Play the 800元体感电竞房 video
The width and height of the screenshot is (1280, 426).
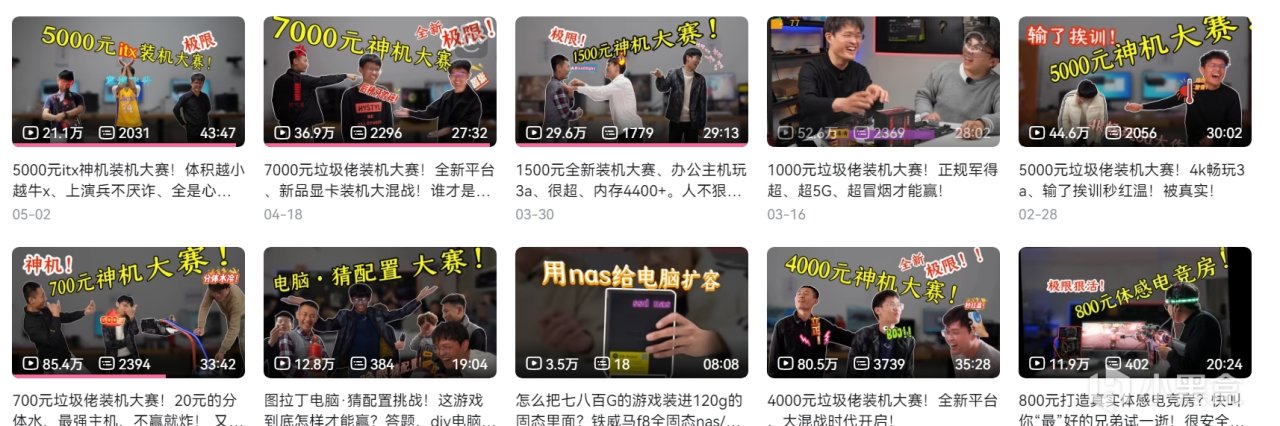click(x=1135, y=312)
